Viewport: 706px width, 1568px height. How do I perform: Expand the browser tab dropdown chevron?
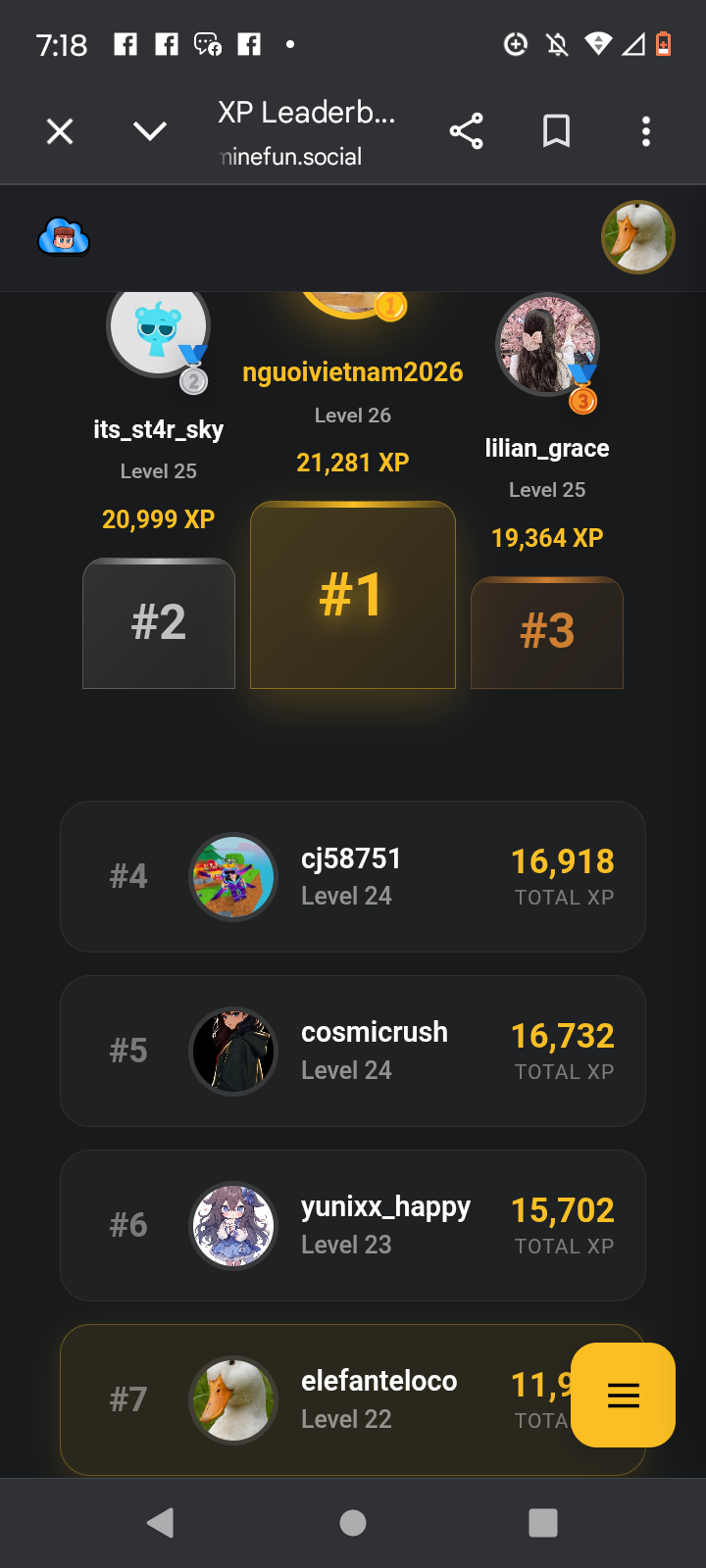149,131
